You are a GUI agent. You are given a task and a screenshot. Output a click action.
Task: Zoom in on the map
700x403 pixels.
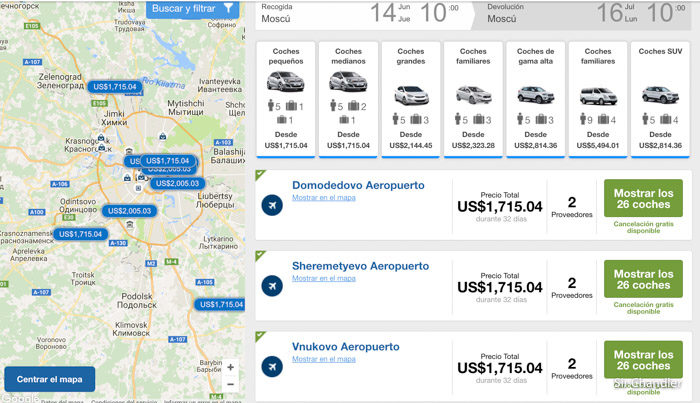pyautogui.click(x=231, y=367)
